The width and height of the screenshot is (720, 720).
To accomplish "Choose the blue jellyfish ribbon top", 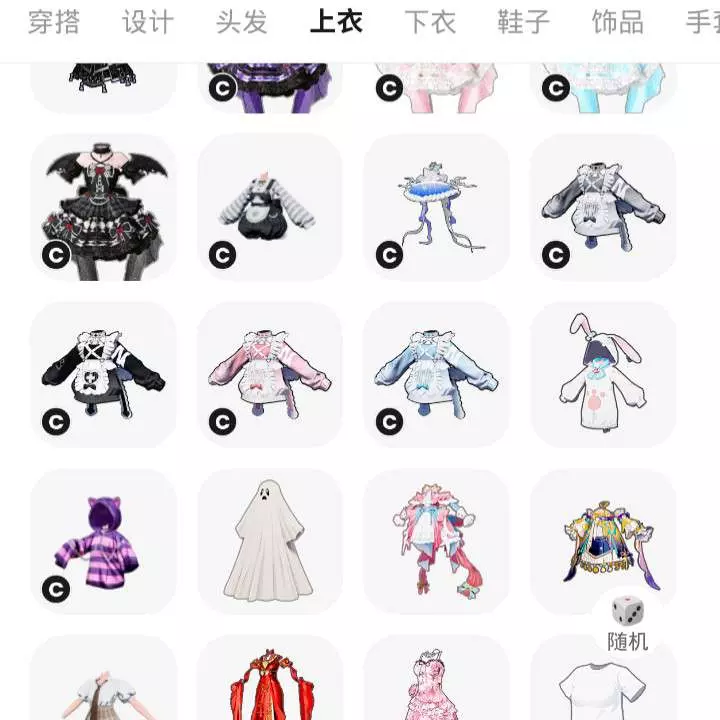I will [436, 208].
